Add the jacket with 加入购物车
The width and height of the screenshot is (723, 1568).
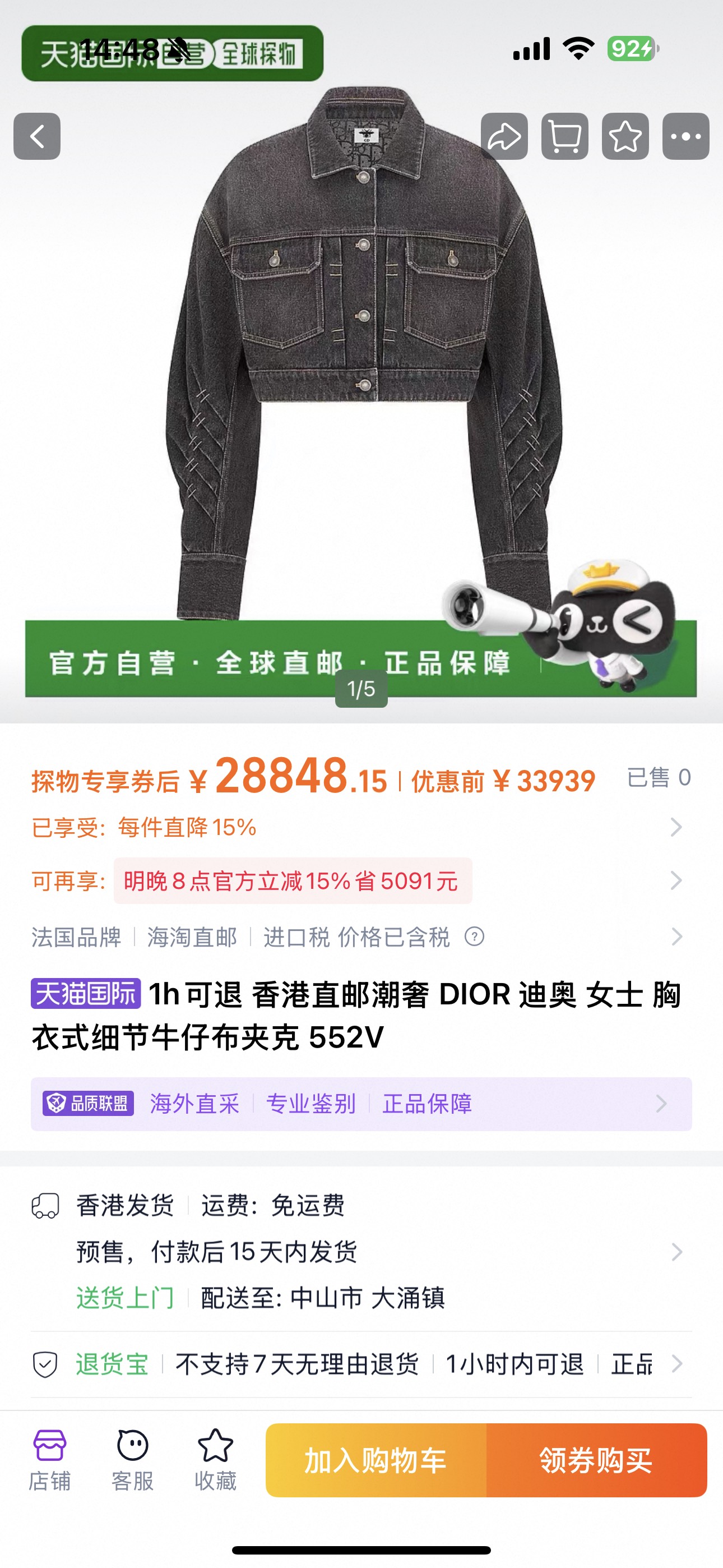coord(376,1460)
